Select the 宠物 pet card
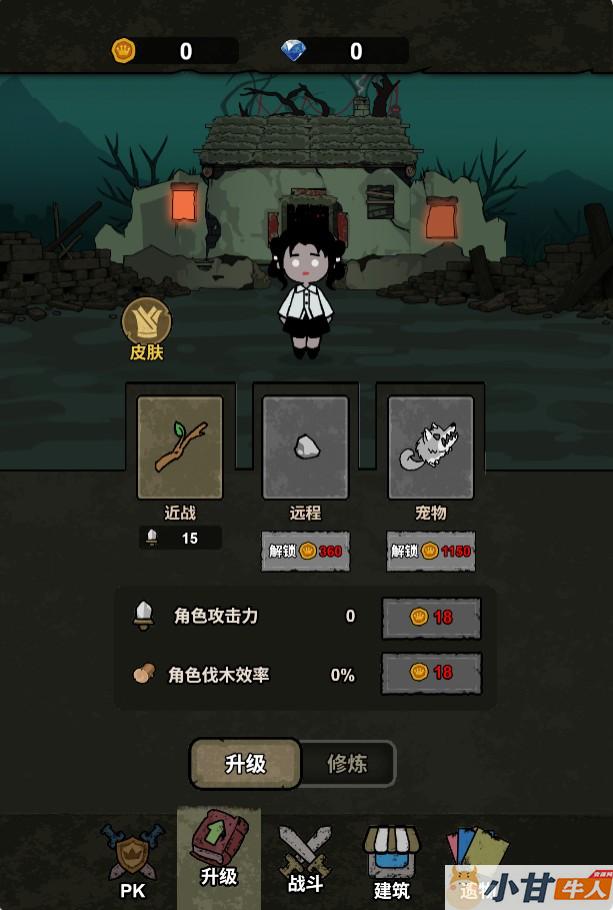 pyautogui.click(x=430, y=447)
